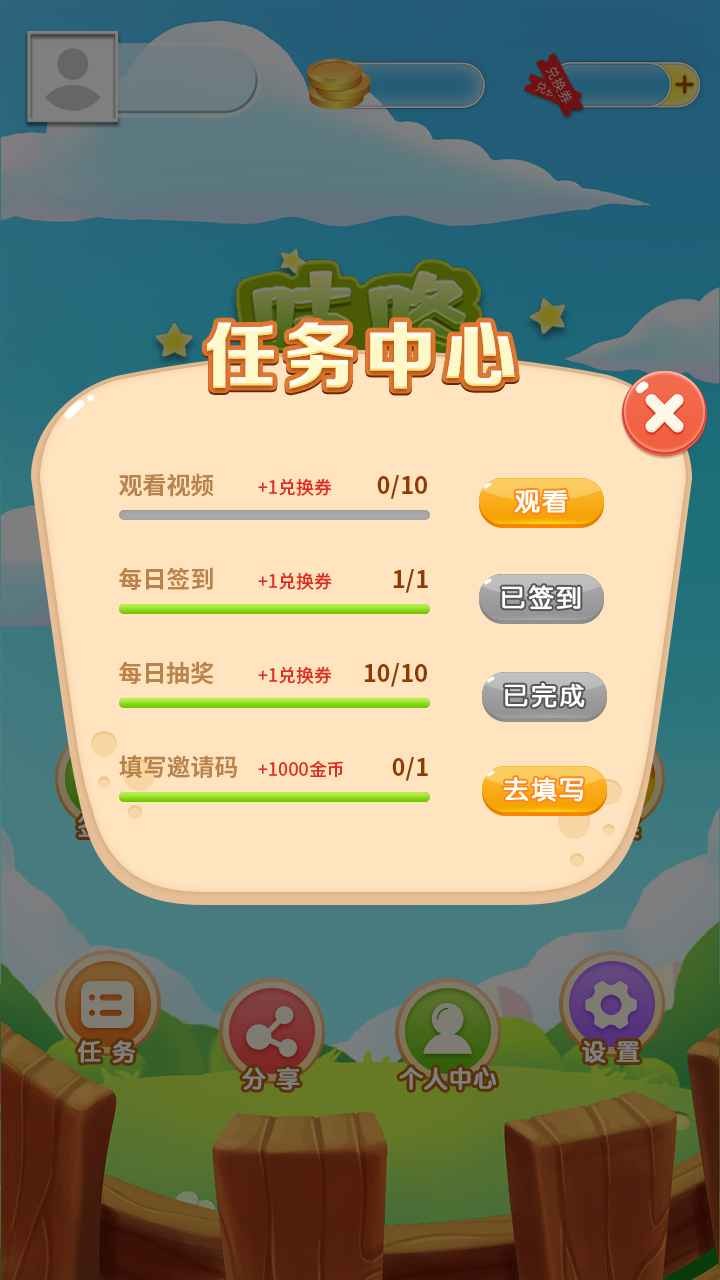This screenshot has height=1280, width=720.
Task: Tap 去填写 to enter invite code
Action: [544, 790]
